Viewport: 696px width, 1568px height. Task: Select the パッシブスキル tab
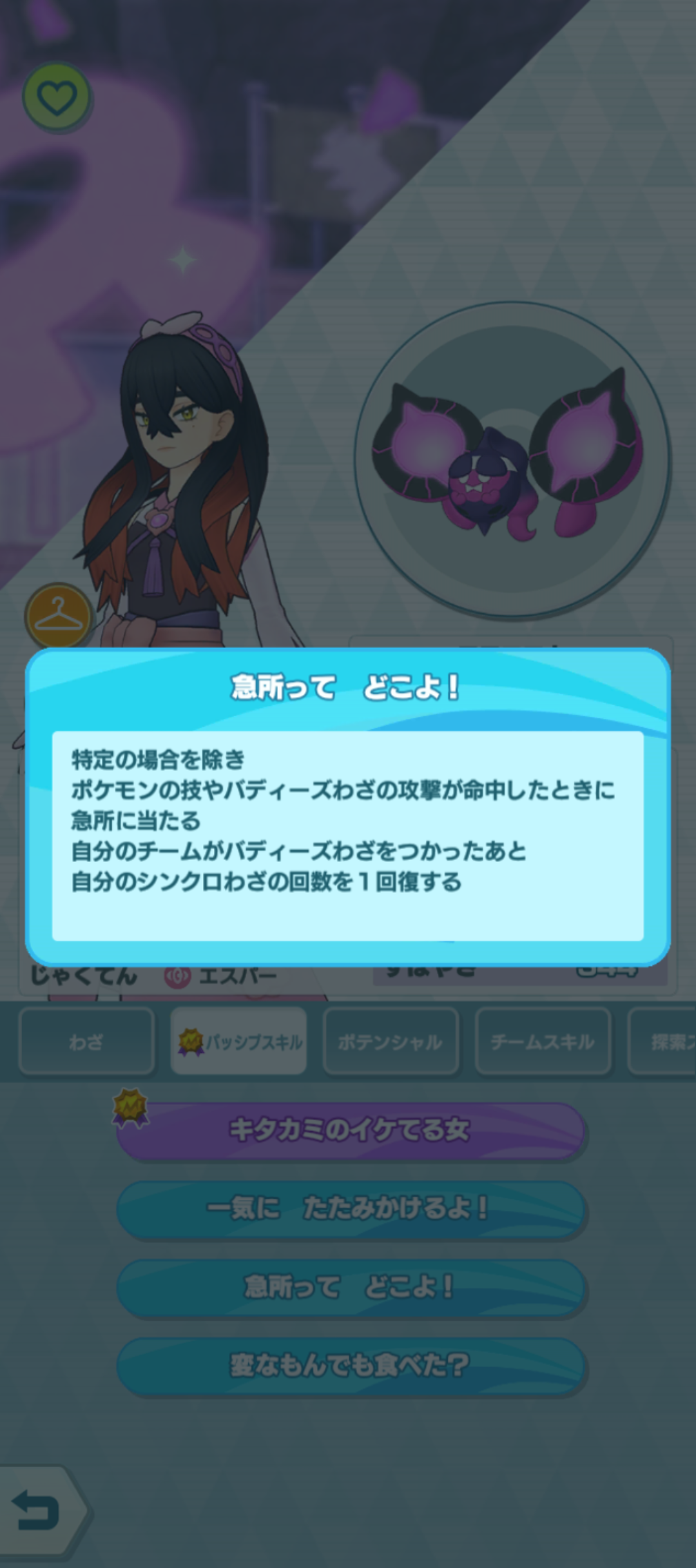[x=239, y=1042]
